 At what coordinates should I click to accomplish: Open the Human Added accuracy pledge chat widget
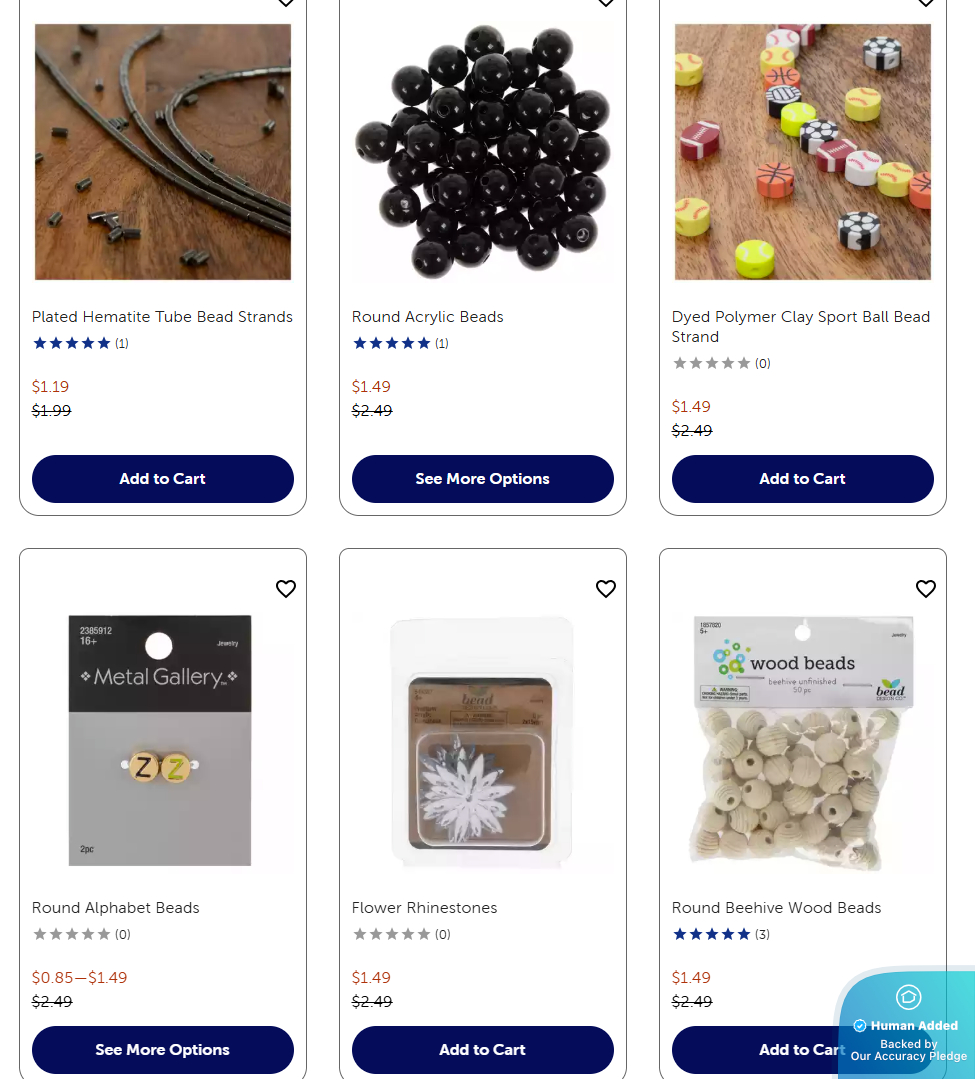908,1024
